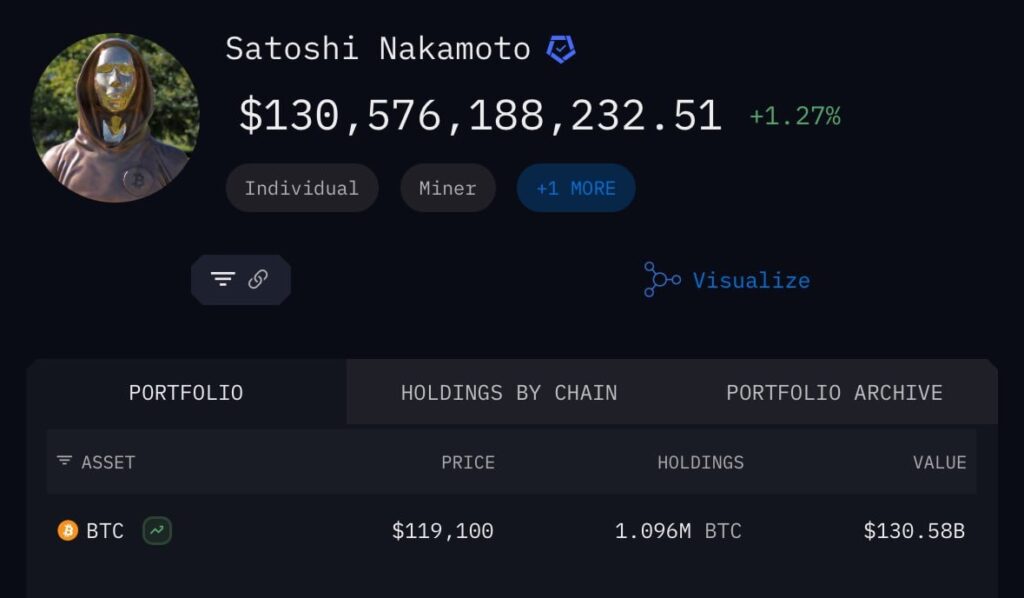Open the Visualize graph view
1024x598 pixels.
click(727, 280)
